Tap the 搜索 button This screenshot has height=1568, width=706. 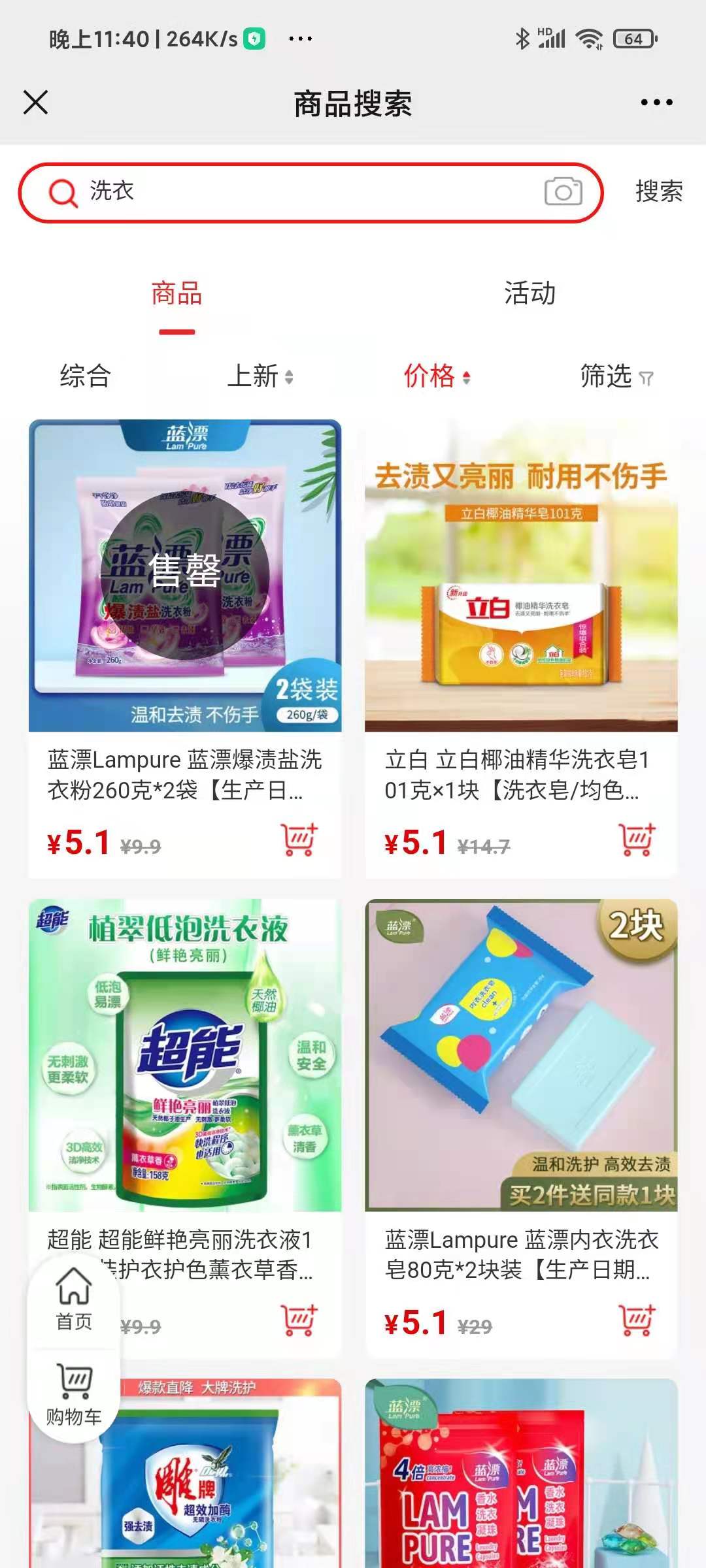pyautogui.click(x=658, y=192)
